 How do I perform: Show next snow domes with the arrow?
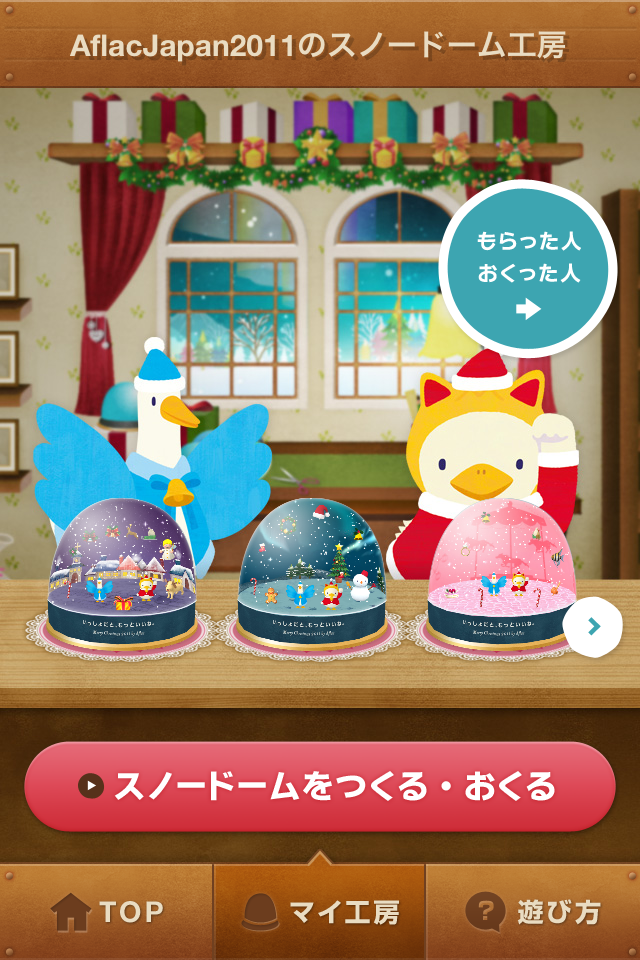[593, 627]
